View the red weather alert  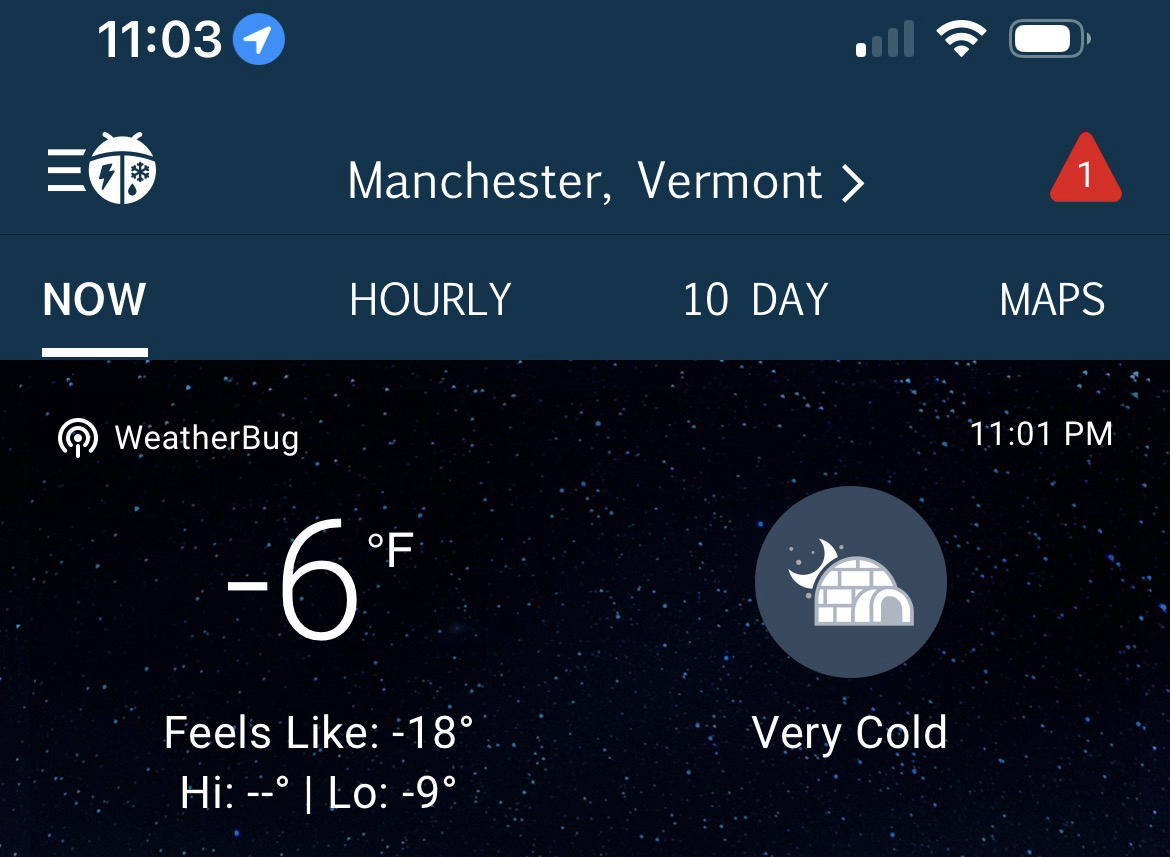pyautogui.click(x=1085, y=171)
